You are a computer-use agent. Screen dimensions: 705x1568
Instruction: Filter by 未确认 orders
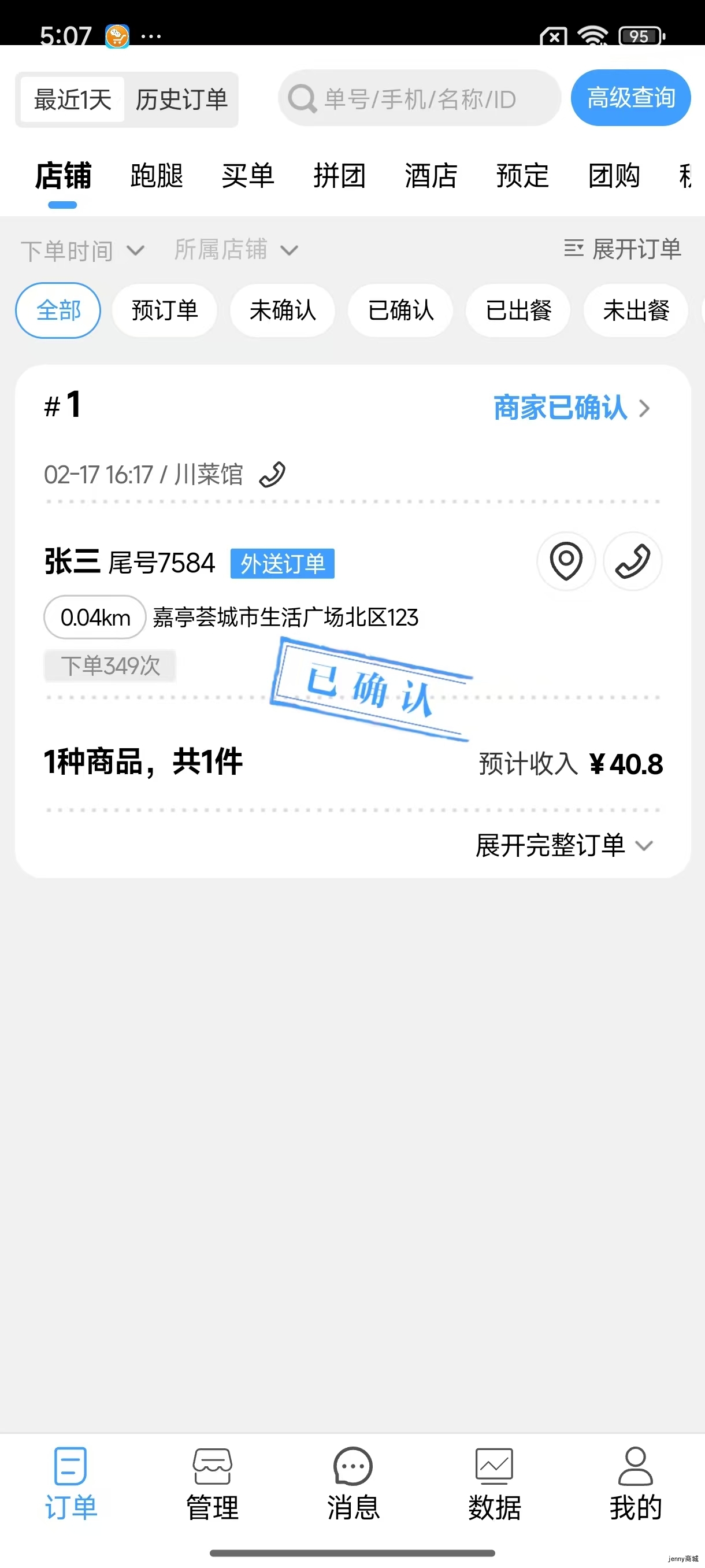click(282, 310)
